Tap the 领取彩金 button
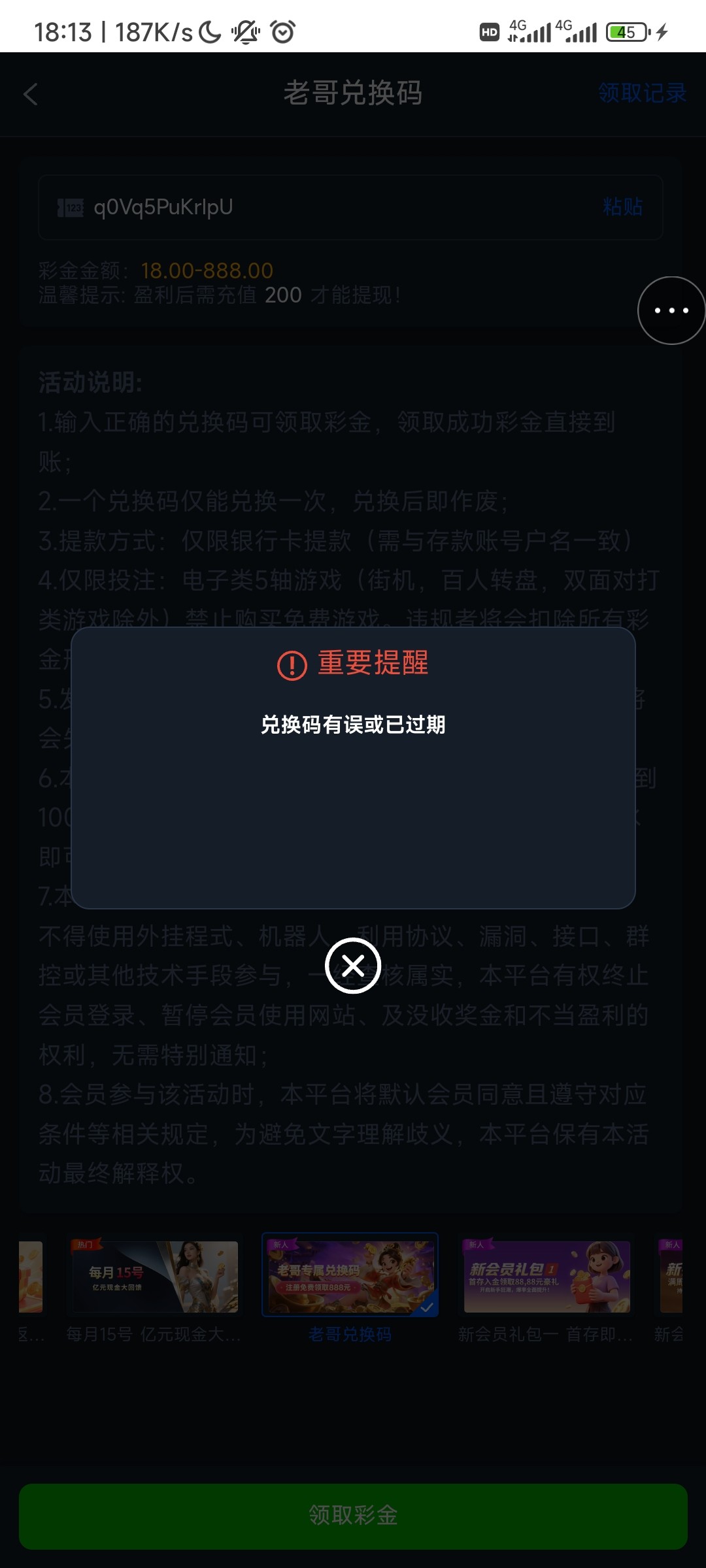 pos(353,1516)
